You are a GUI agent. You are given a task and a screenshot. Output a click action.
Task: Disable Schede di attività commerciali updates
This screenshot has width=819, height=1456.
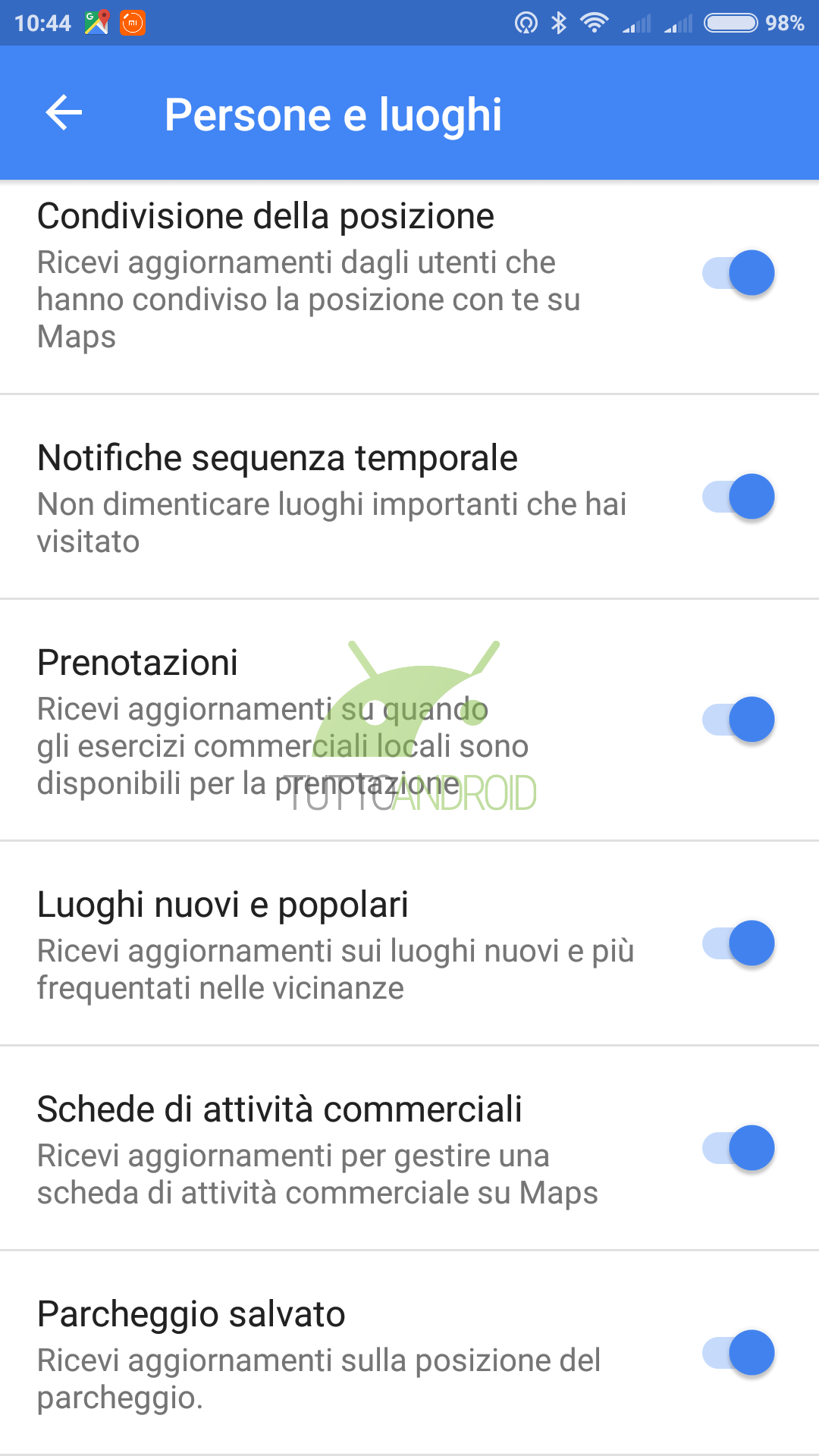click(738, 1148)
